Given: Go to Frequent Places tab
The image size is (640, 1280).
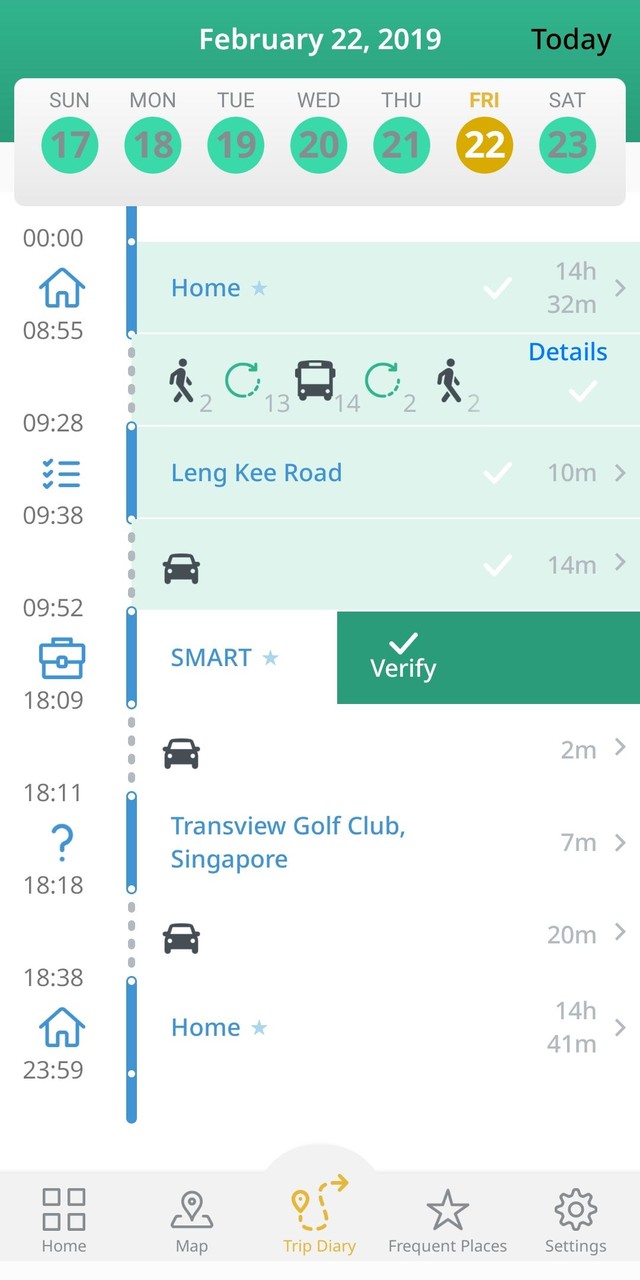Looking at the screenshot, I should pos(447,1220).
